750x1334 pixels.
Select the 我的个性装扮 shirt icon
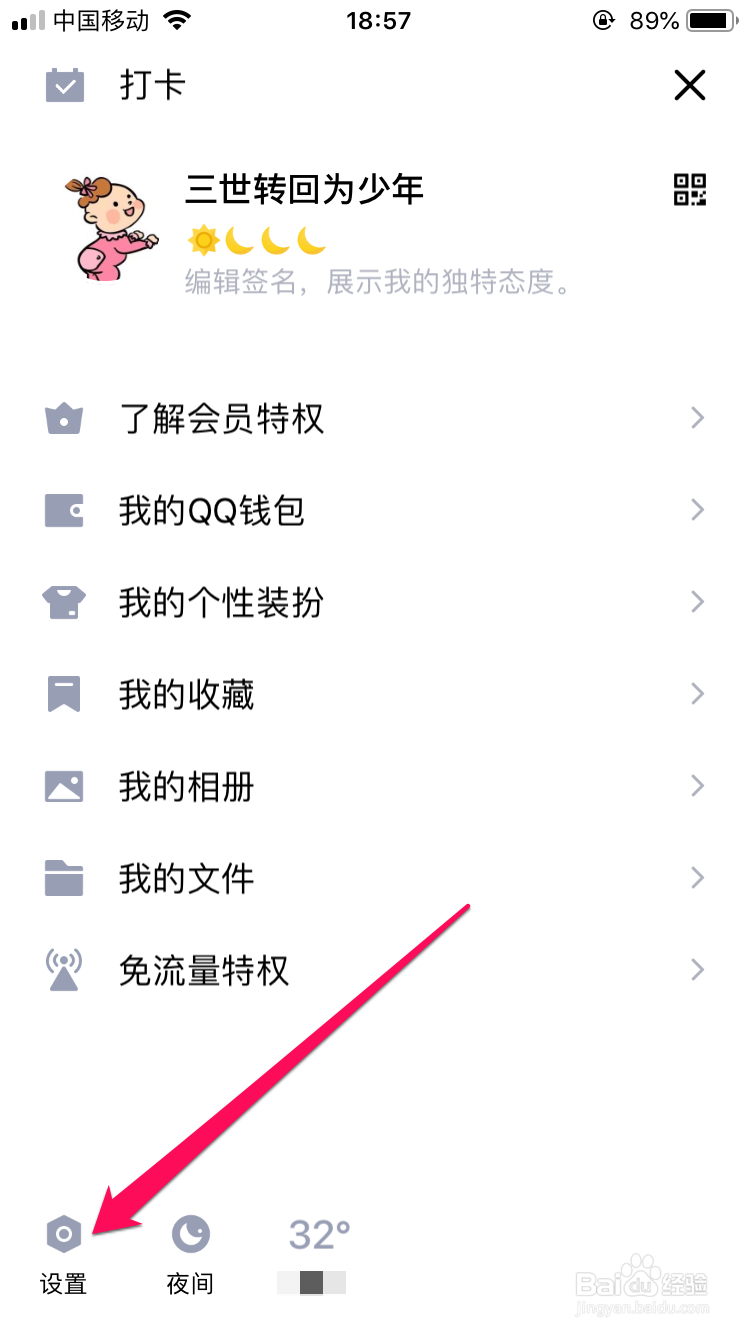click(x=64, y=602)
